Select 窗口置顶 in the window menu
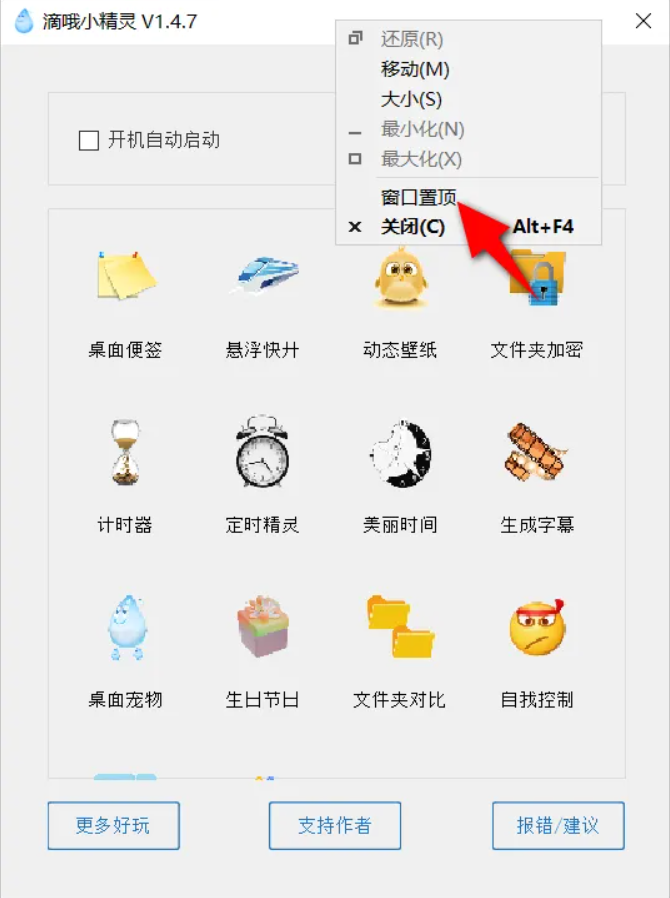The width and height of the screenshot is (670, 898). click(x=419, y=198)
